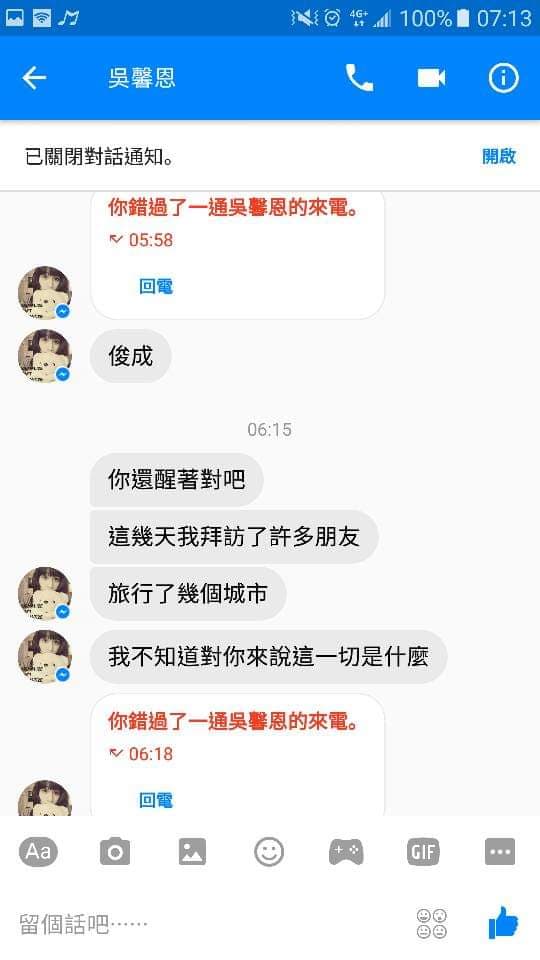The height and width of the screenshot is (960, 540).
Task: Tap 回電 under the 06:18 missed call
Action: [156, 800]
